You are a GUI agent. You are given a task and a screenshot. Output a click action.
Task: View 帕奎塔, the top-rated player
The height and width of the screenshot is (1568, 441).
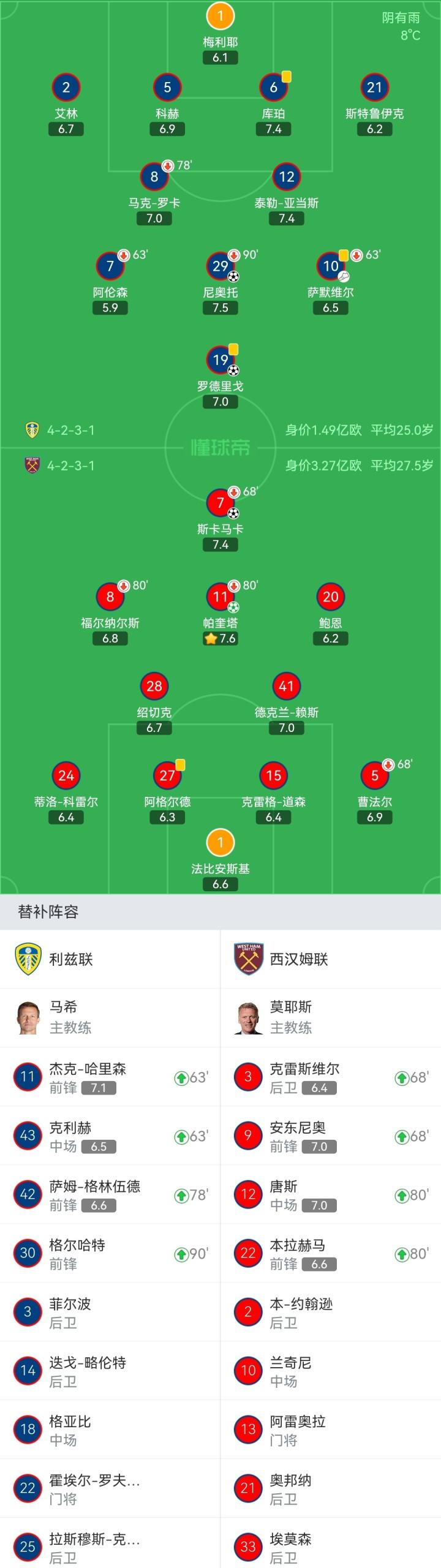click(x=221, y=598)
